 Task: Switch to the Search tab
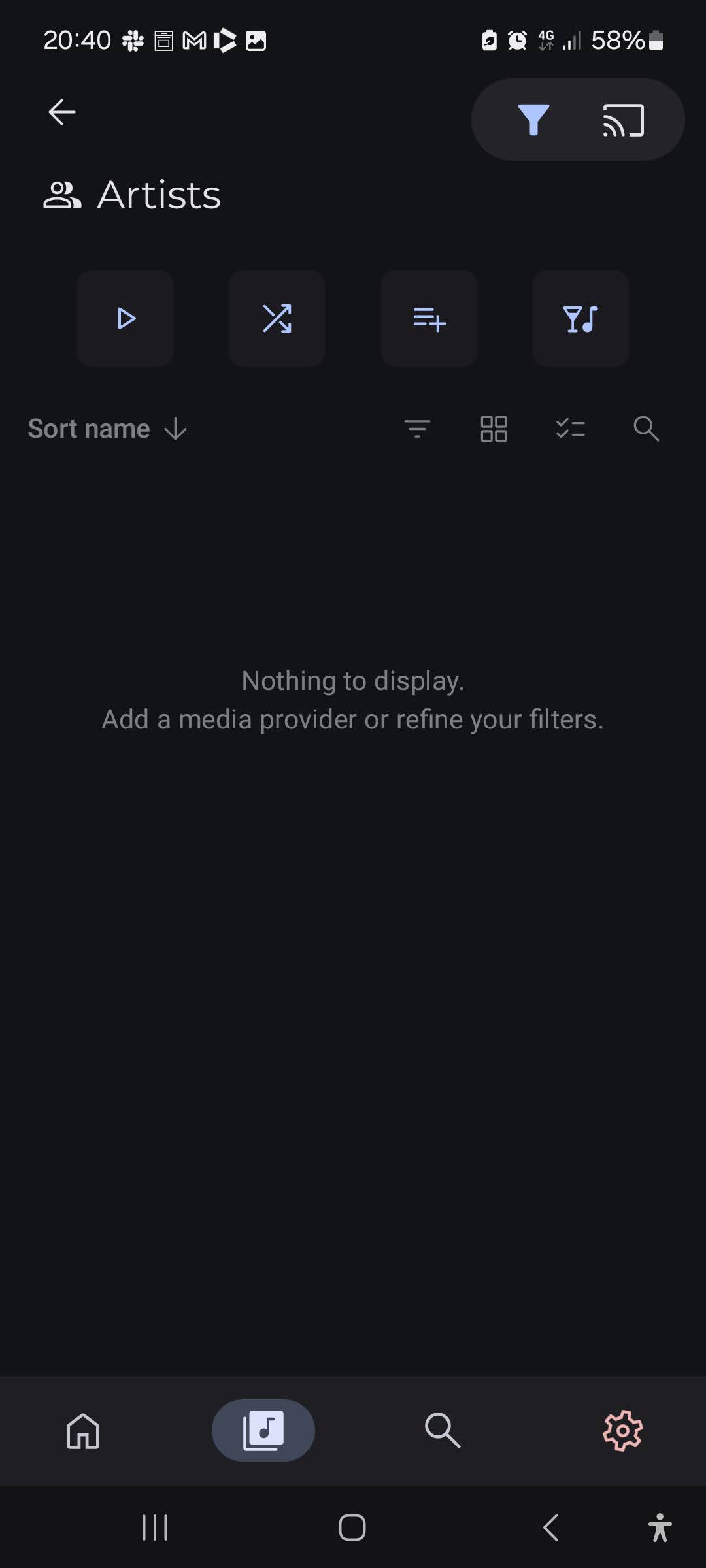click(443, 1431)
